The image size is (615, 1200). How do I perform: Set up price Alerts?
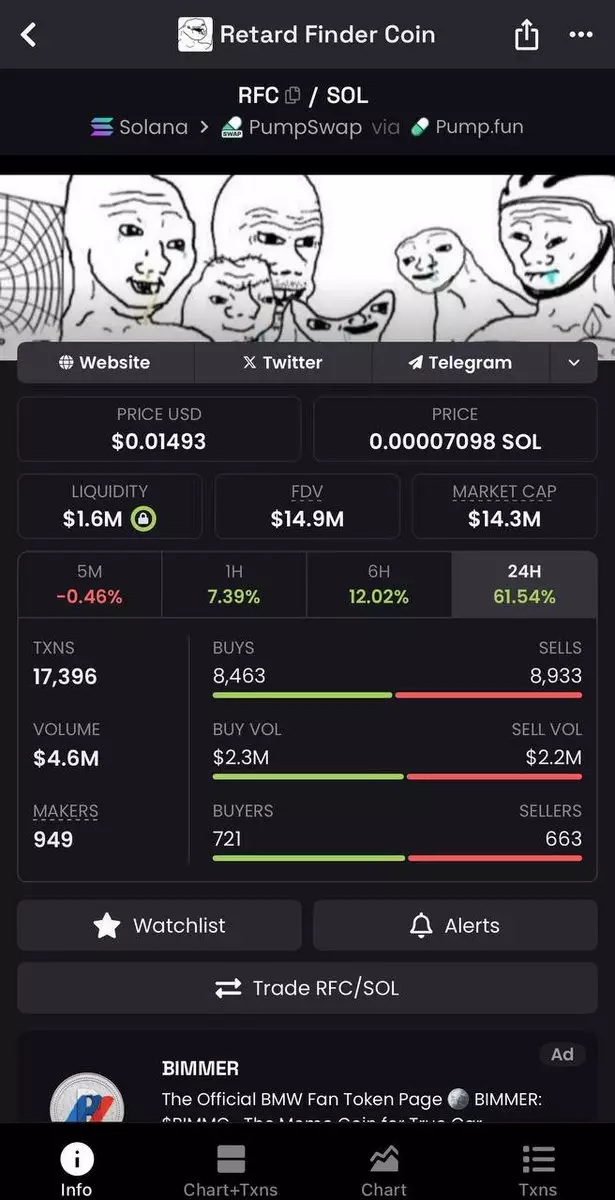[455, 925]
